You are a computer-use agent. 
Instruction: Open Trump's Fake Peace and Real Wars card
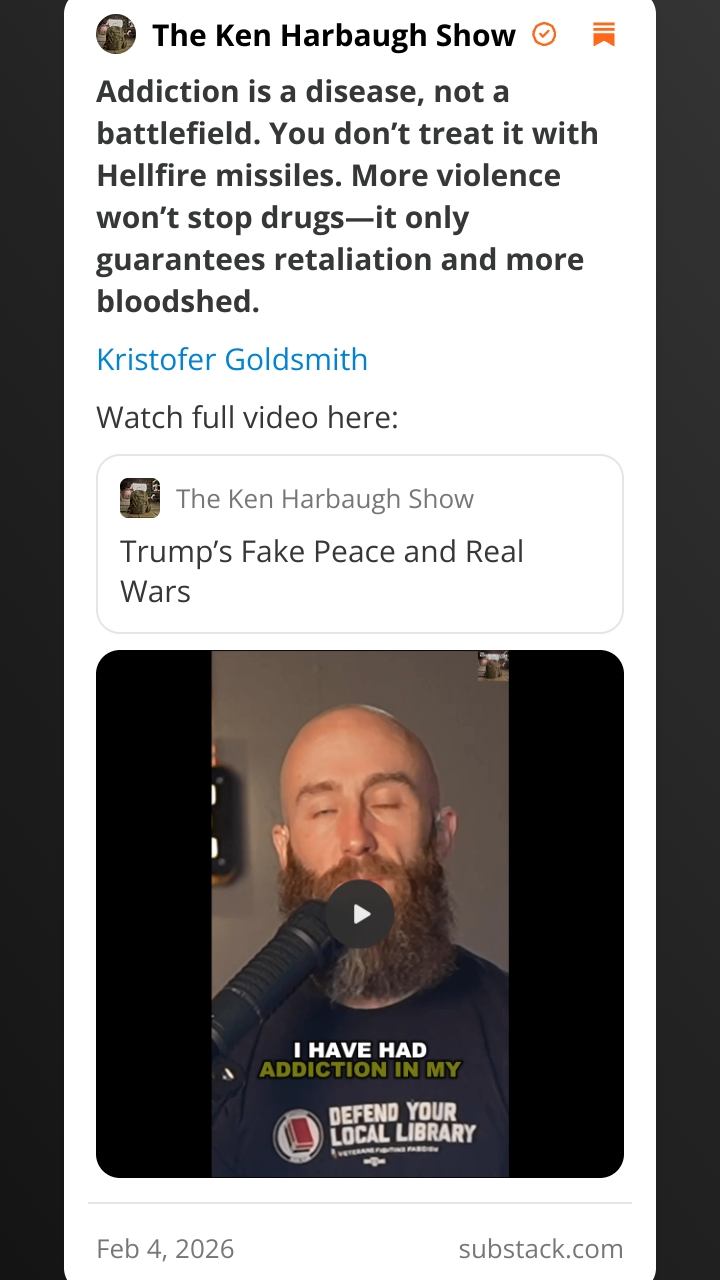coord(359,544)
